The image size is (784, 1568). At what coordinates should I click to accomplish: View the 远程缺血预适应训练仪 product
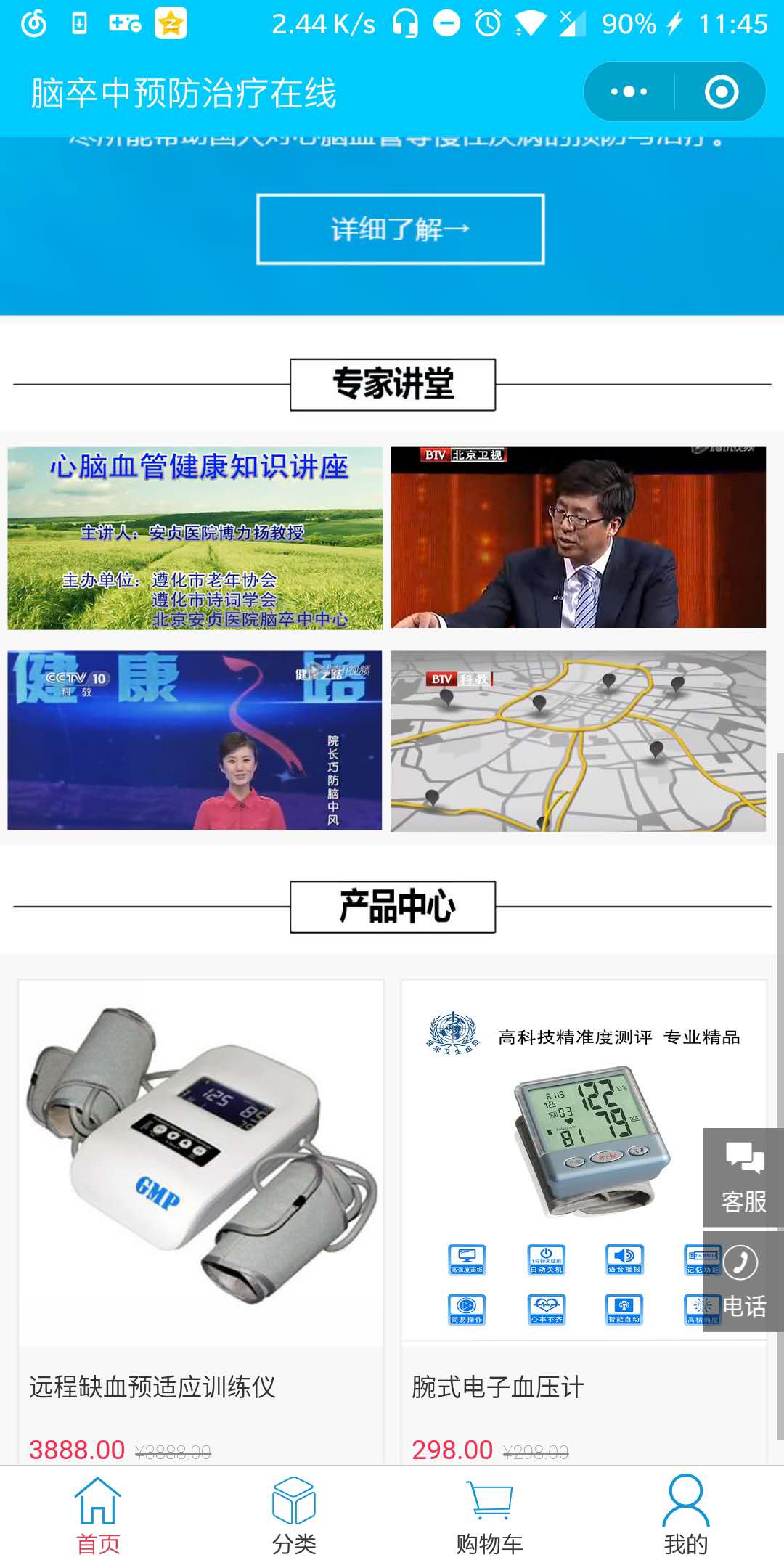[201, 1222]
